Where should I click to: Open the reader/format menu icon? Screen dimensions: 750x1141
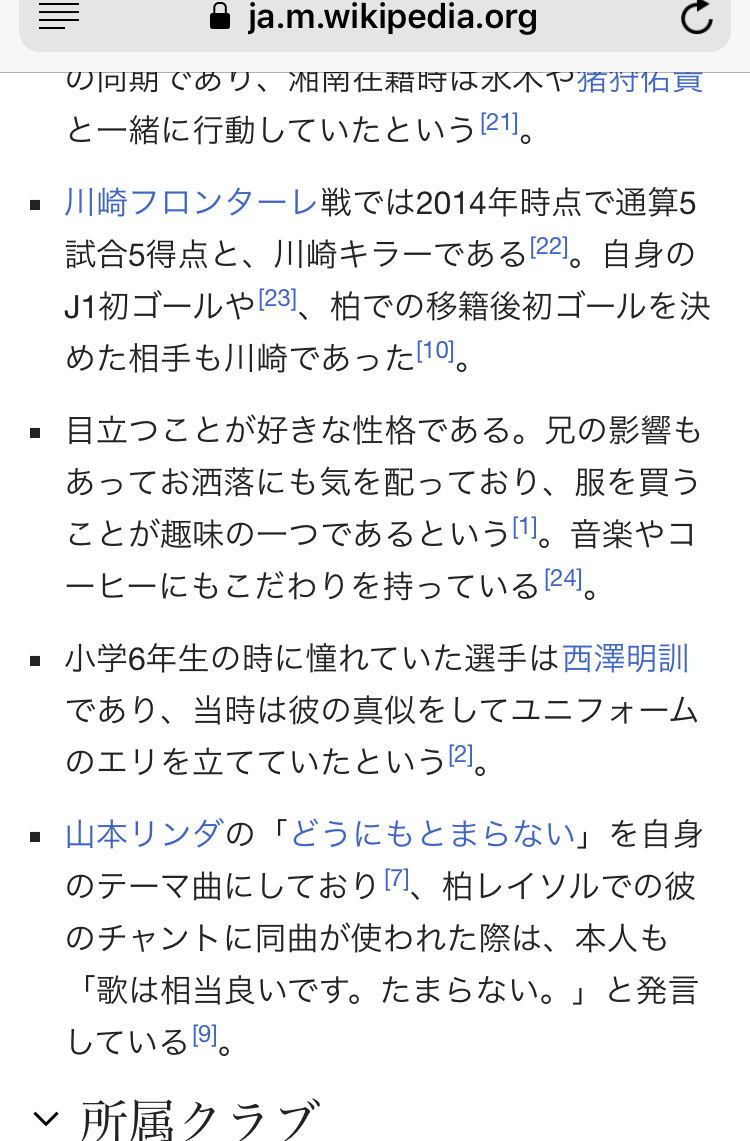point(56,16)
